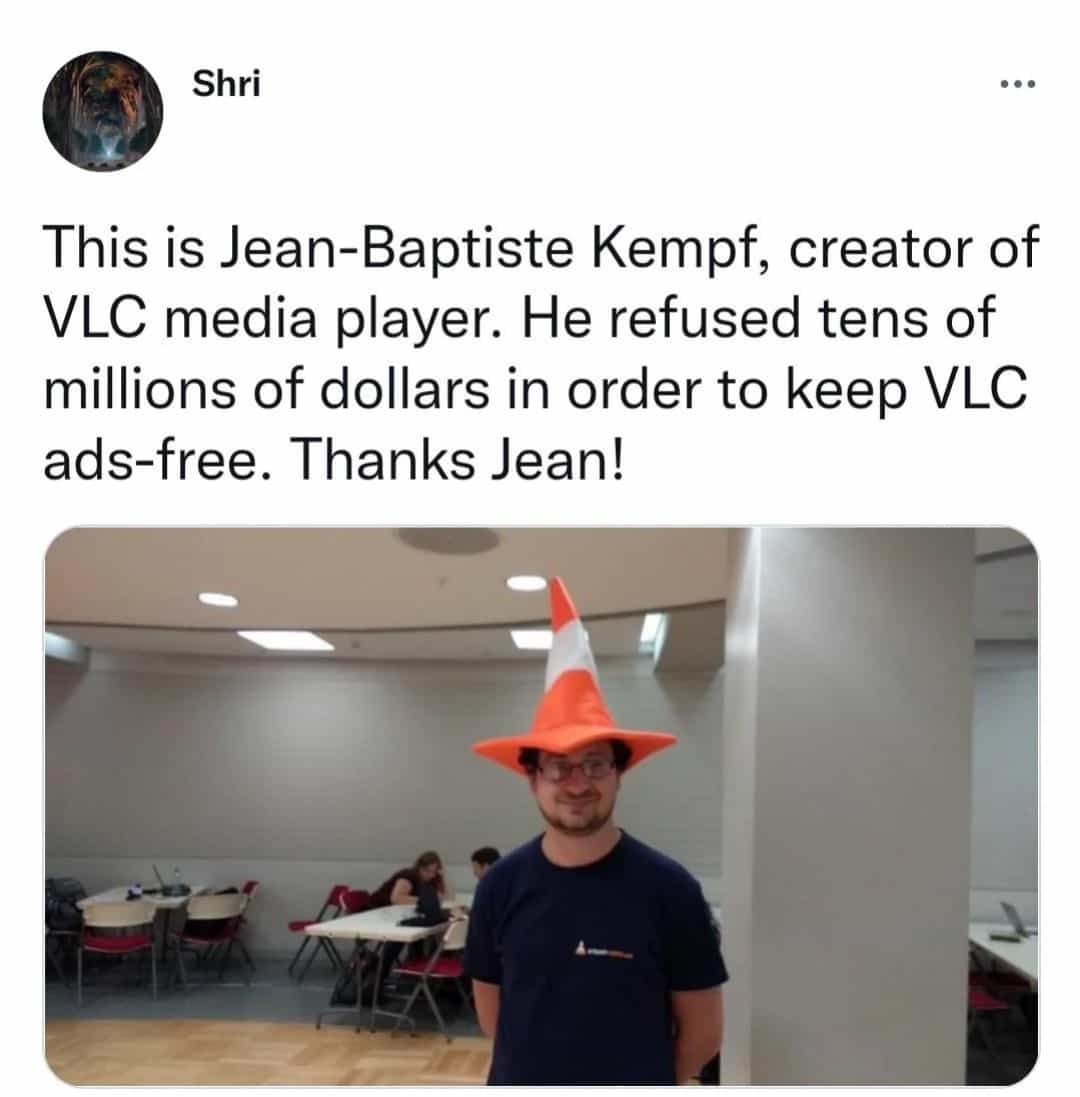Open Shri's profile picture

pyautogui.click(x=103, y=111)
